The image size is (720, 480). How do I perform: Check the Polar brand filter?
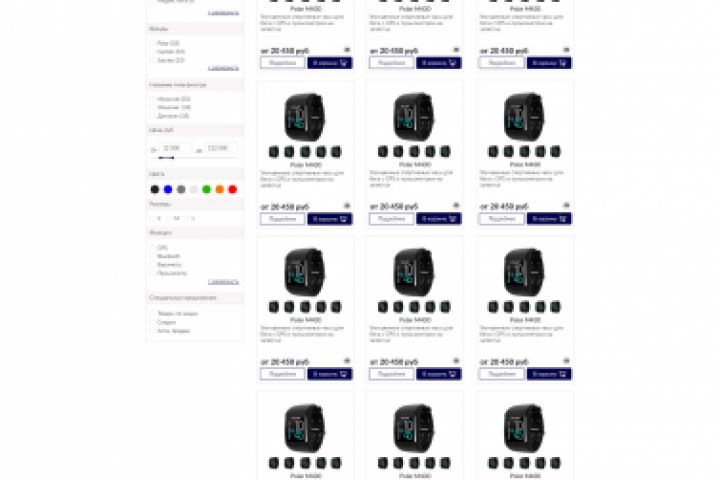point(153,43)
